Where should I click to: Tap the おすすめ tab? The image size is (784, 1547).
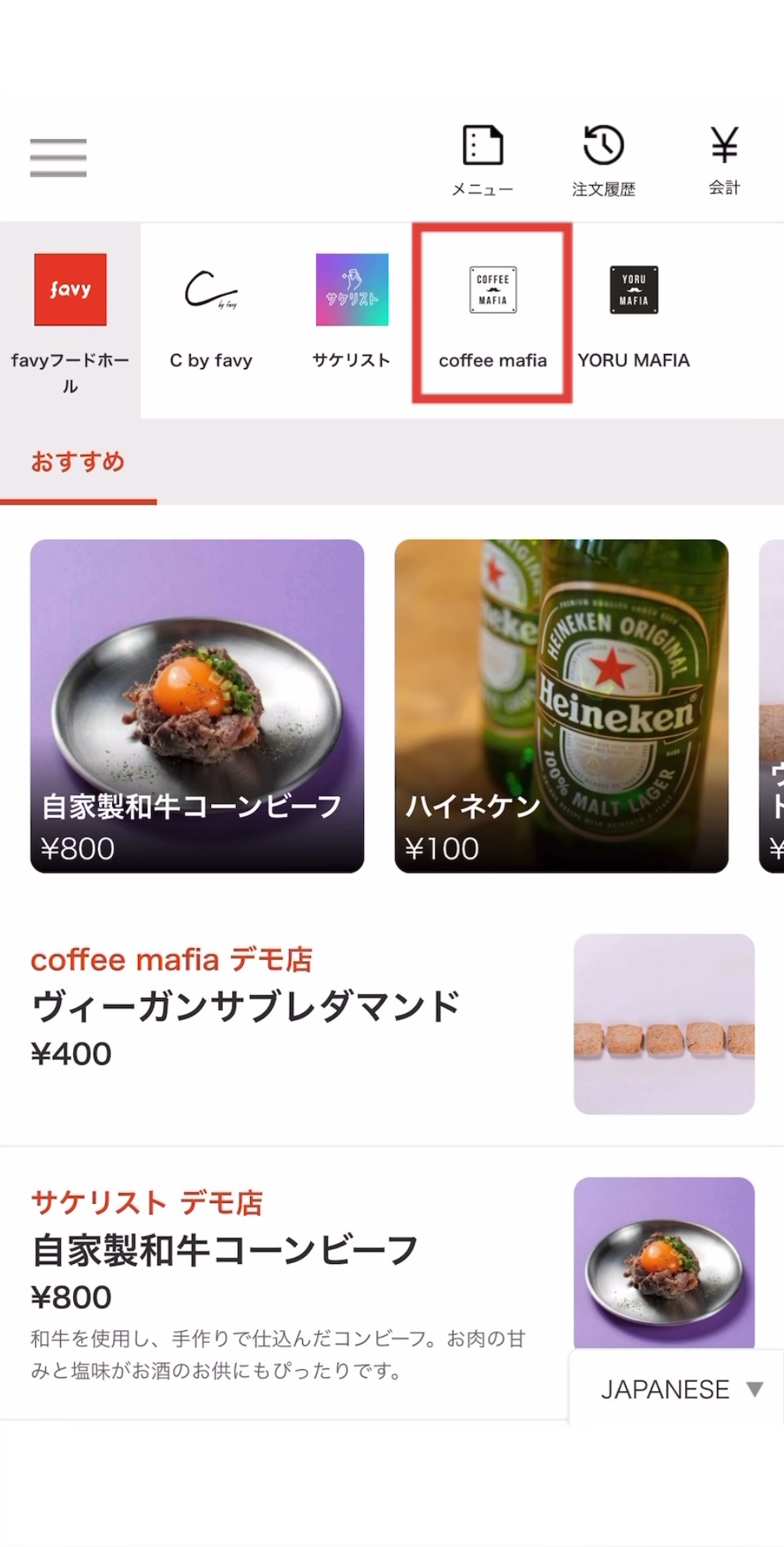pyautogui.click(x=78, y=462)
